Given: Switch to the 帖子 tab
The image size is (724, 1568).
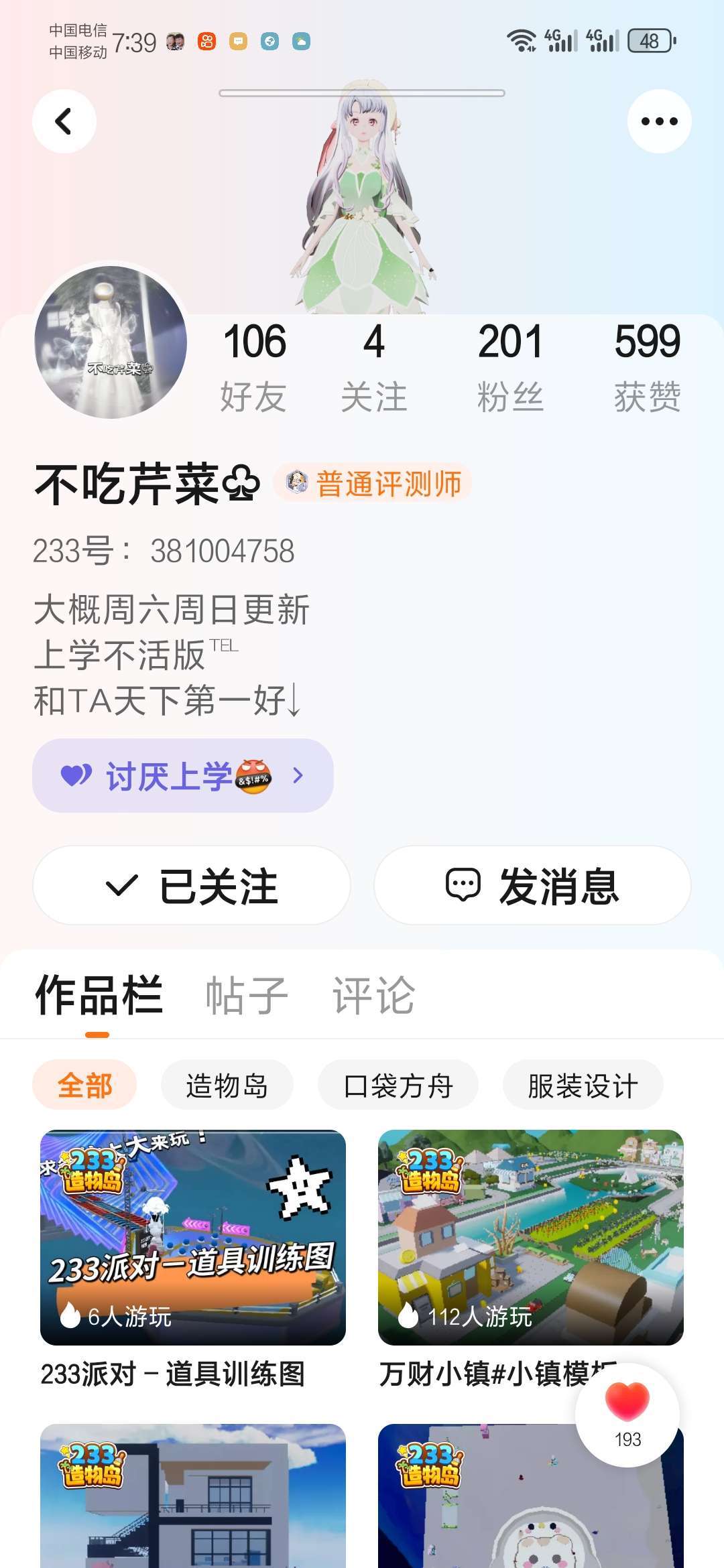Looking at the screenshot, I should (247, 996).
